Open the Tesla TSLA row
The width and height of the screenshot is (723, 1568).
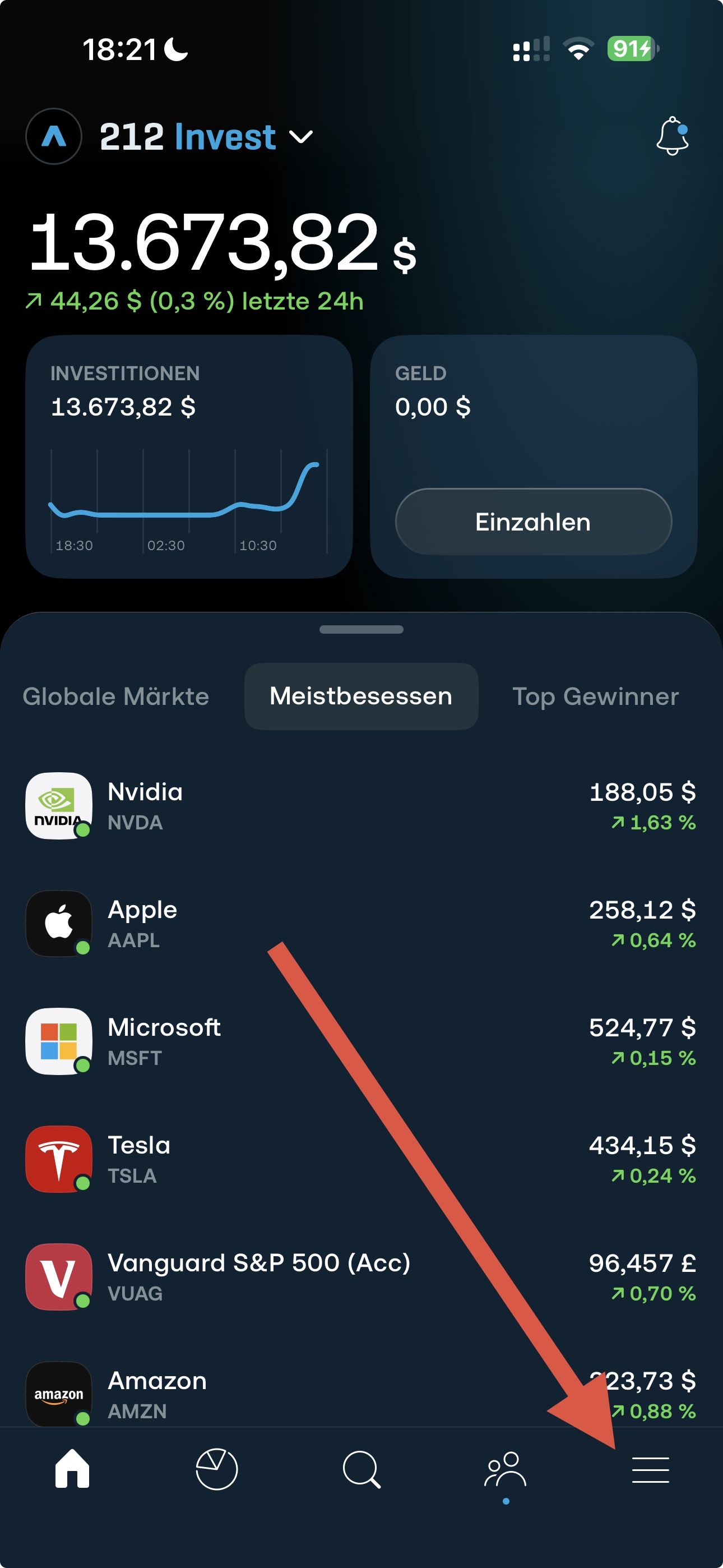click(x=361, y=1159)
